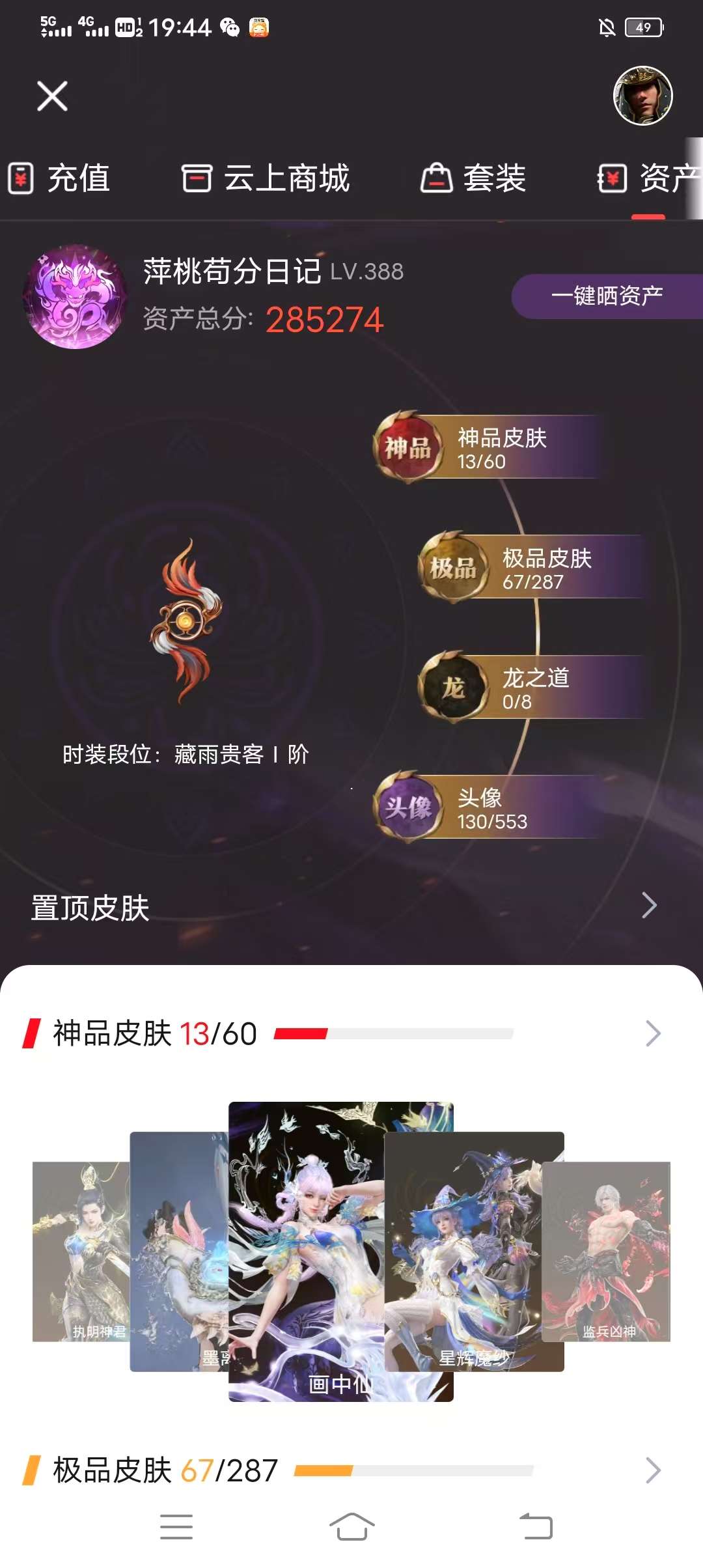The height and width of the screenshot is (1568, 703).
Task: Switch to the 云上商城 tab
Action: (266, 178)
